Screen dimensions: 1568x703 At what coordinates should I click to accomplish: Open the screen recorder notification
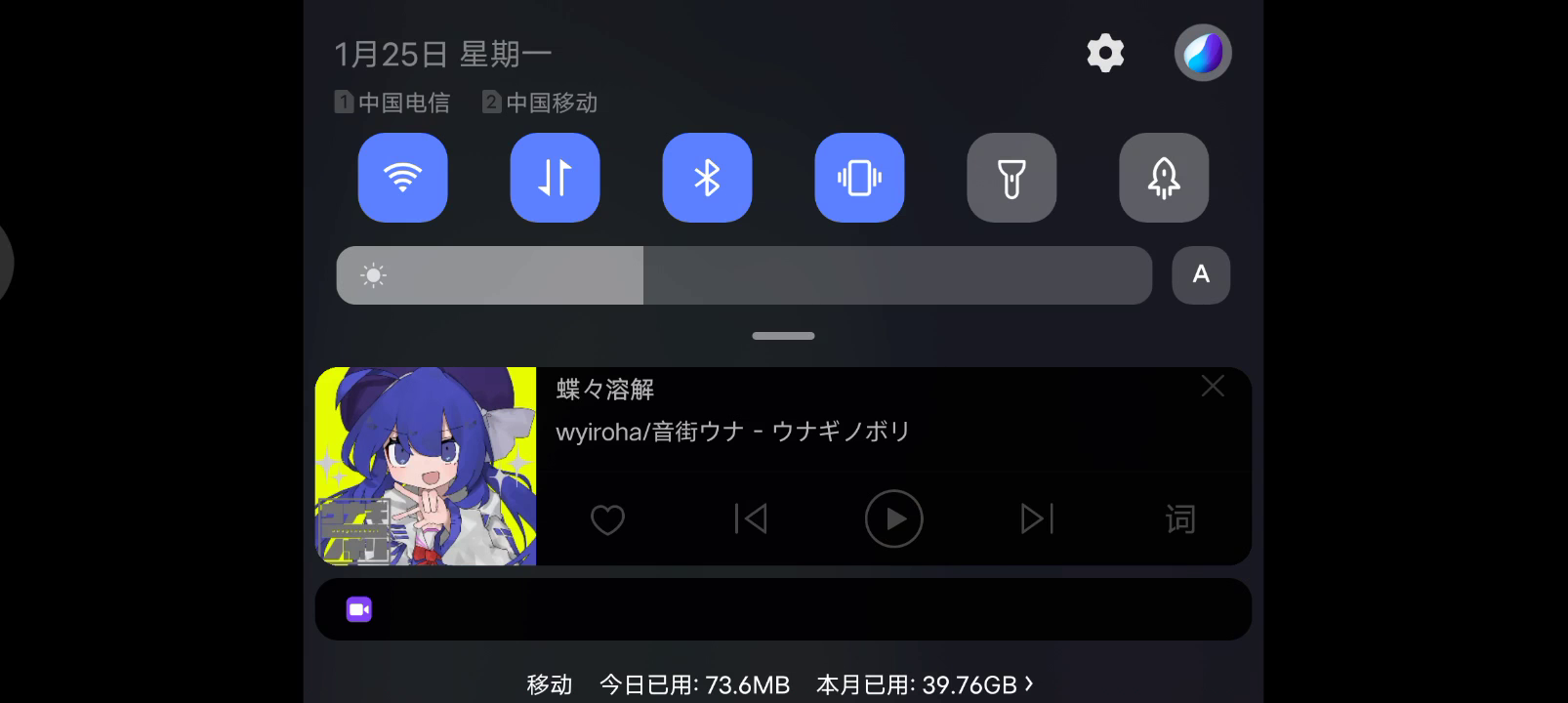pos(781,609)
